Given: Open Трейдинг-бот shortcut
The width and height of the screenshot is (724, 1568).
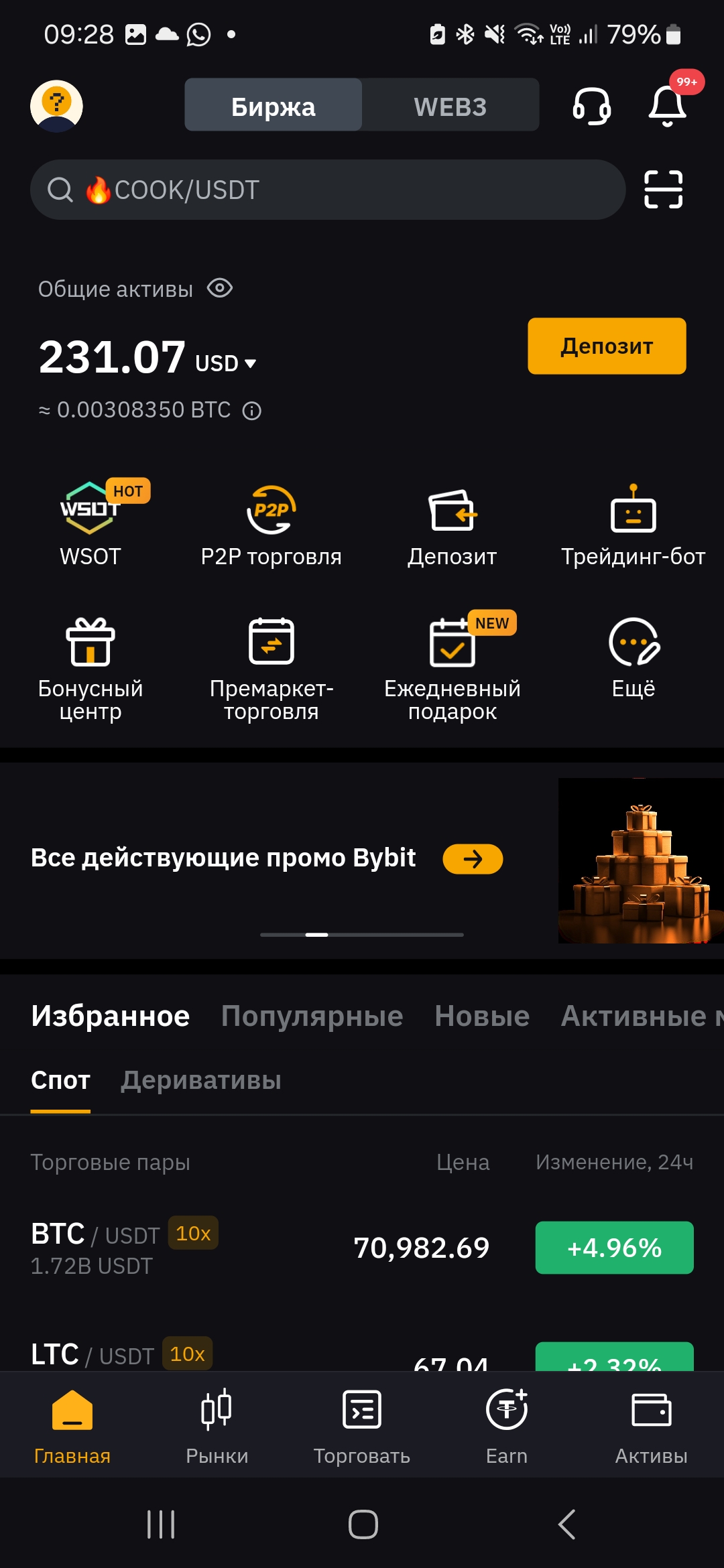Looking at the screenshot, I should pyautogui.click(x=633, y=525).
